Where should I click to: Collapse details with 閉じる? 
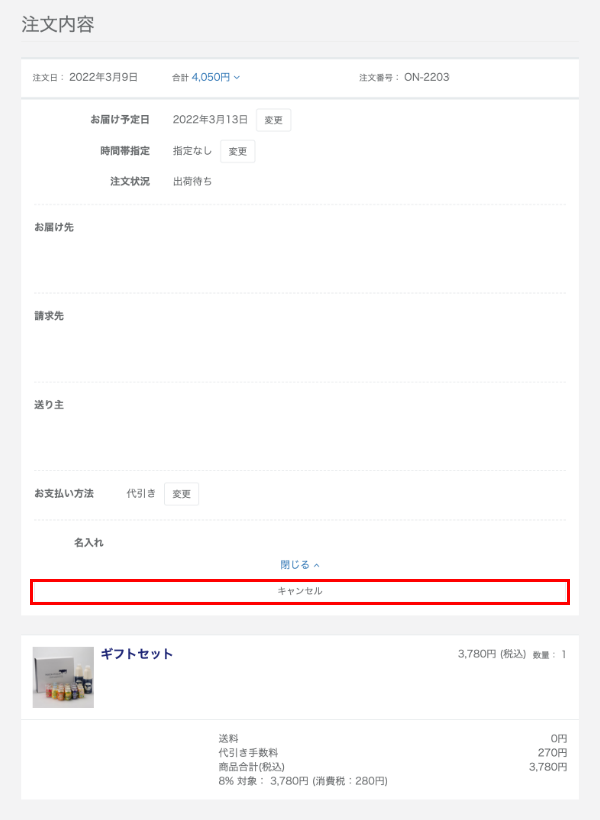click(300, 565)
